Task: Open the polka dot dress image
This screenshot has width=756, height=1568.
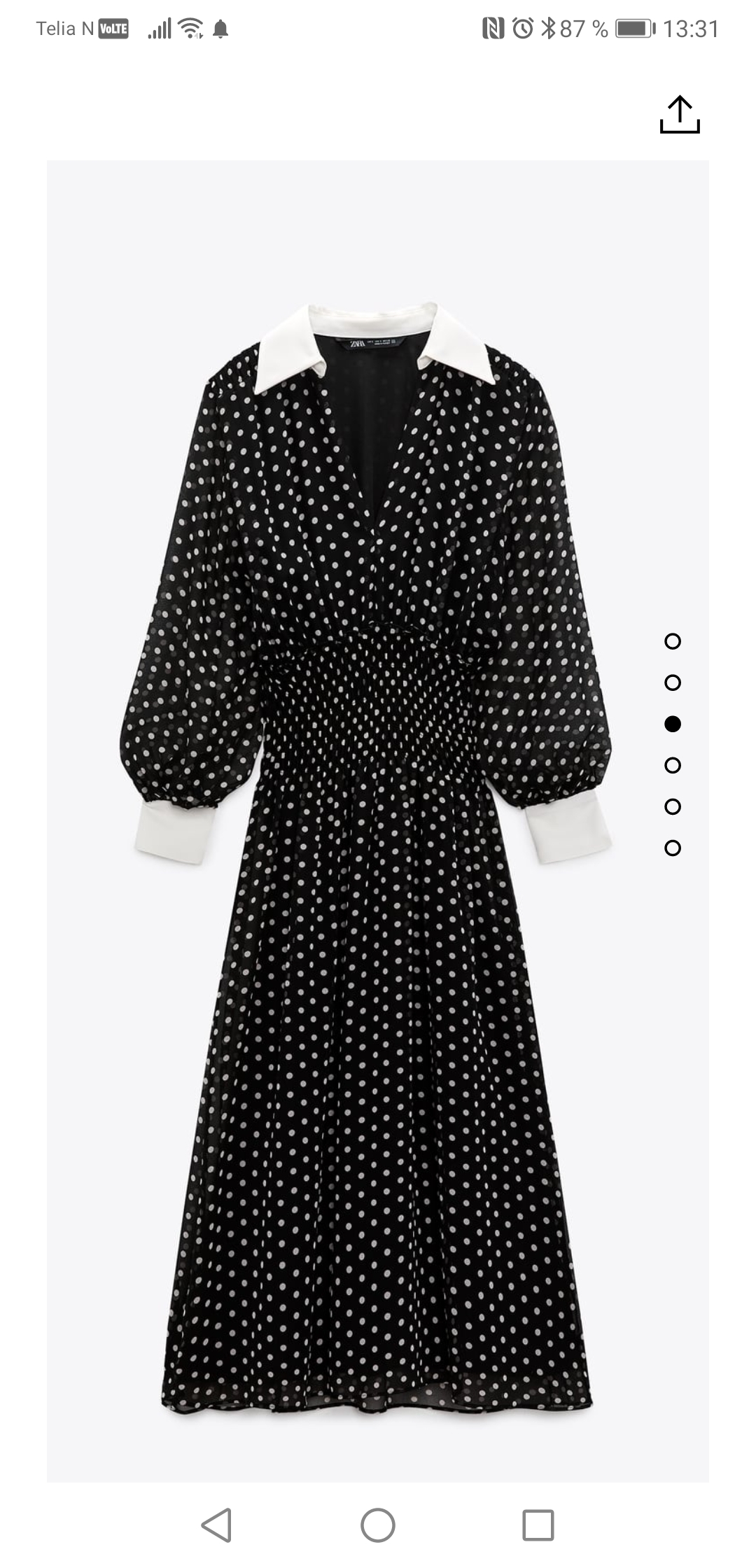Action: click(378, 821)
